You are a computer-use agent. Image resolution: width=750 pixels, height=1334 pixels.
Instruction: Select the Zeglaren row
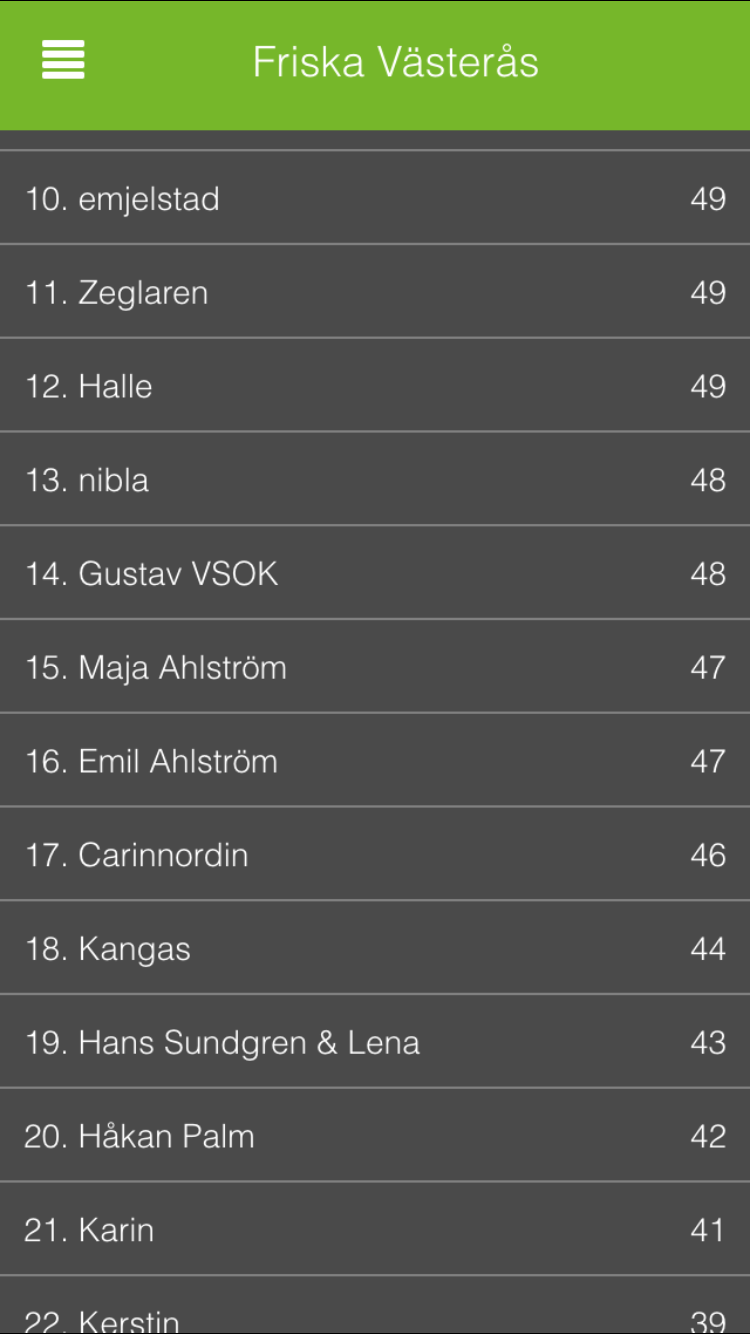[375, 292]
